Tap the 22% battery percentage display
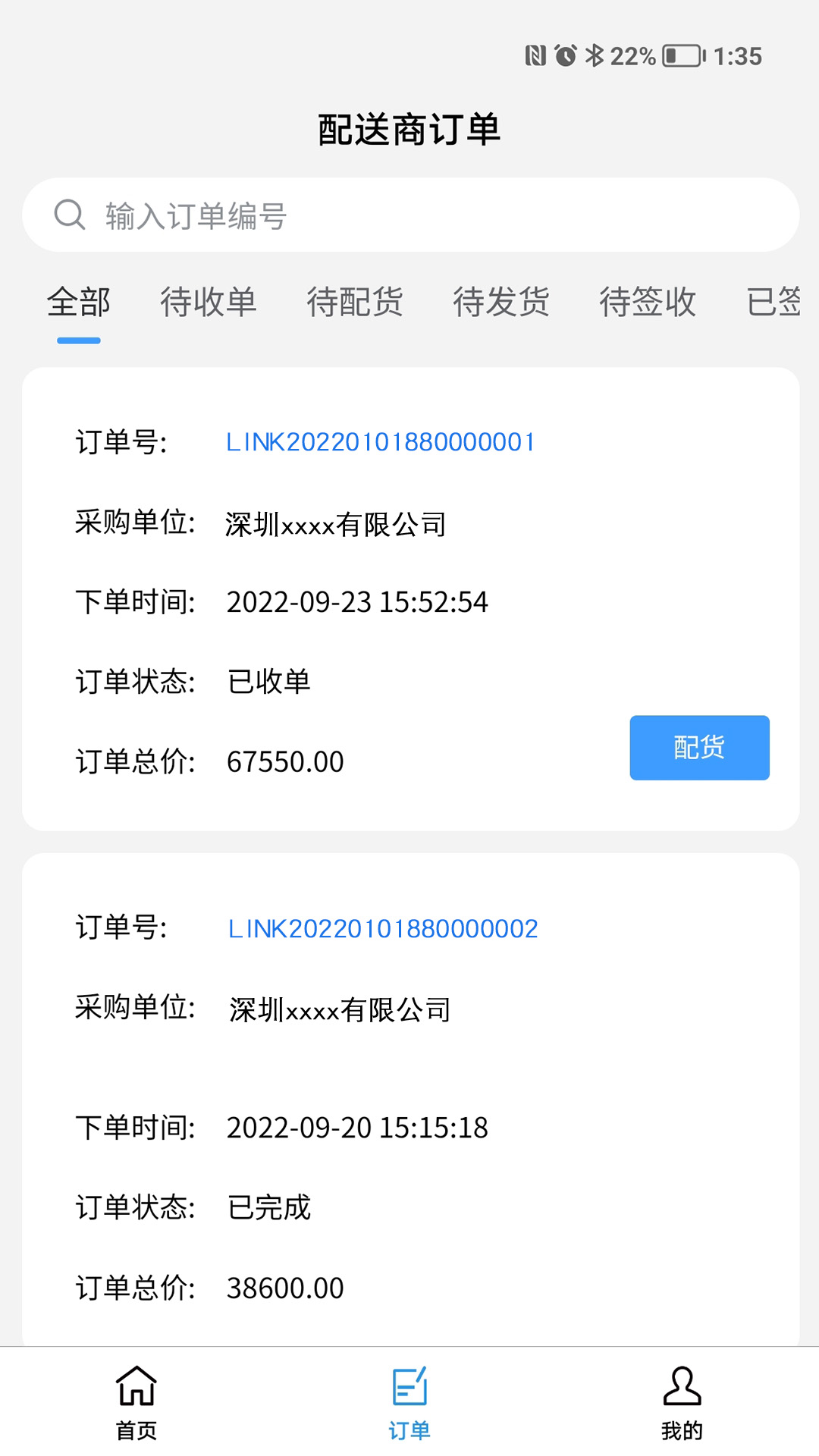The width and height of the screenshot is (819, 1456). tap(632, 55)
